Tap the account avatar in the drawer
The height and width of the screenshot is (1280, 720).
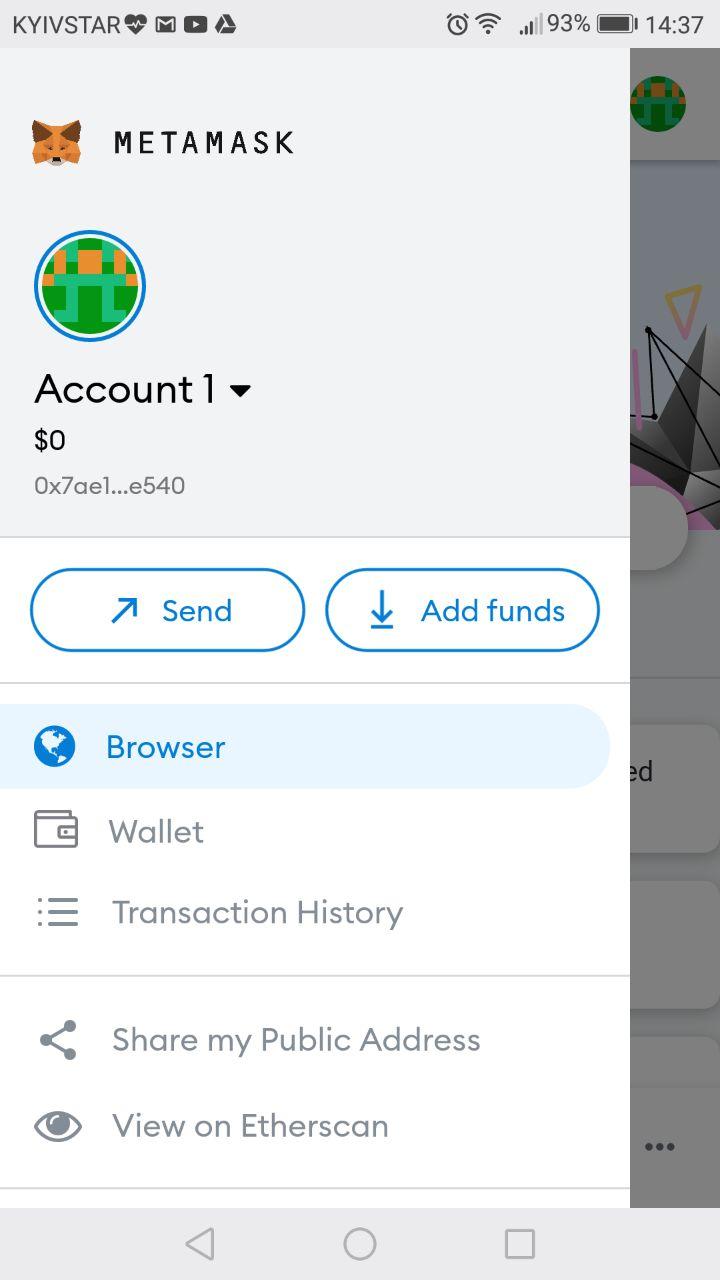click(90, 286)
